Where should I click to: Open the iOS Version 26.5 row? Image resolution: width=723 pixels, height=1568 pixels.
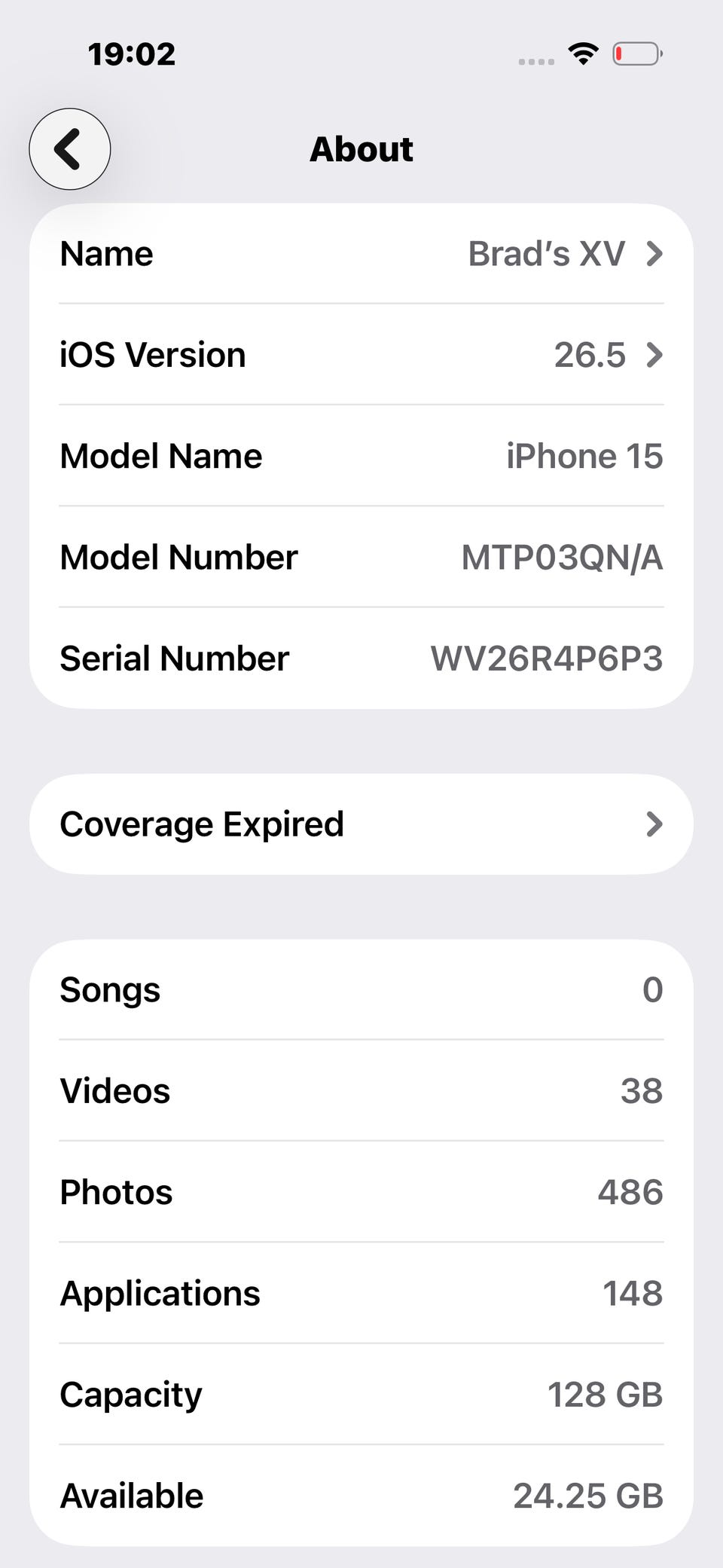361,355
